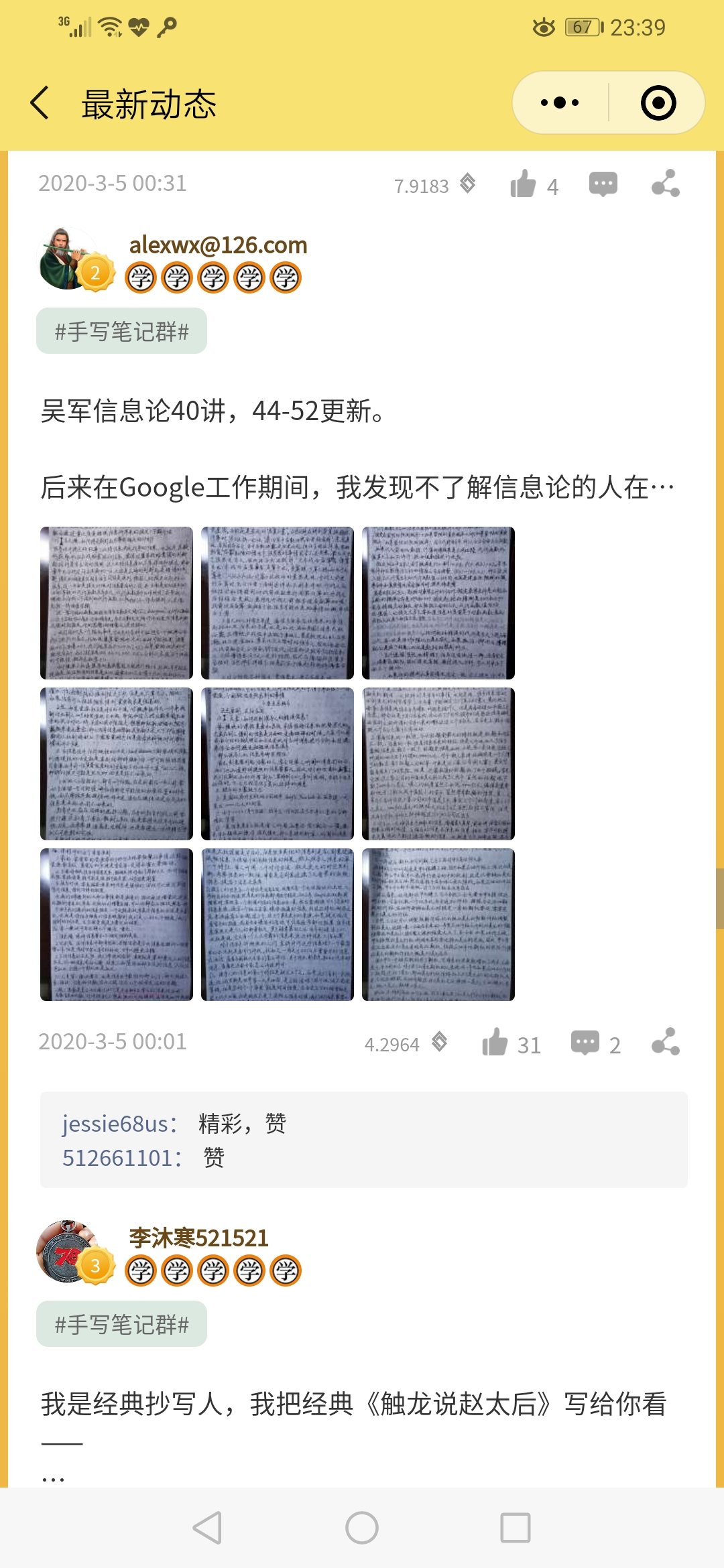Expand the post text about 吴军信息论40讲
This screenshot has width=724, height=1568.
tap(357, 487)
